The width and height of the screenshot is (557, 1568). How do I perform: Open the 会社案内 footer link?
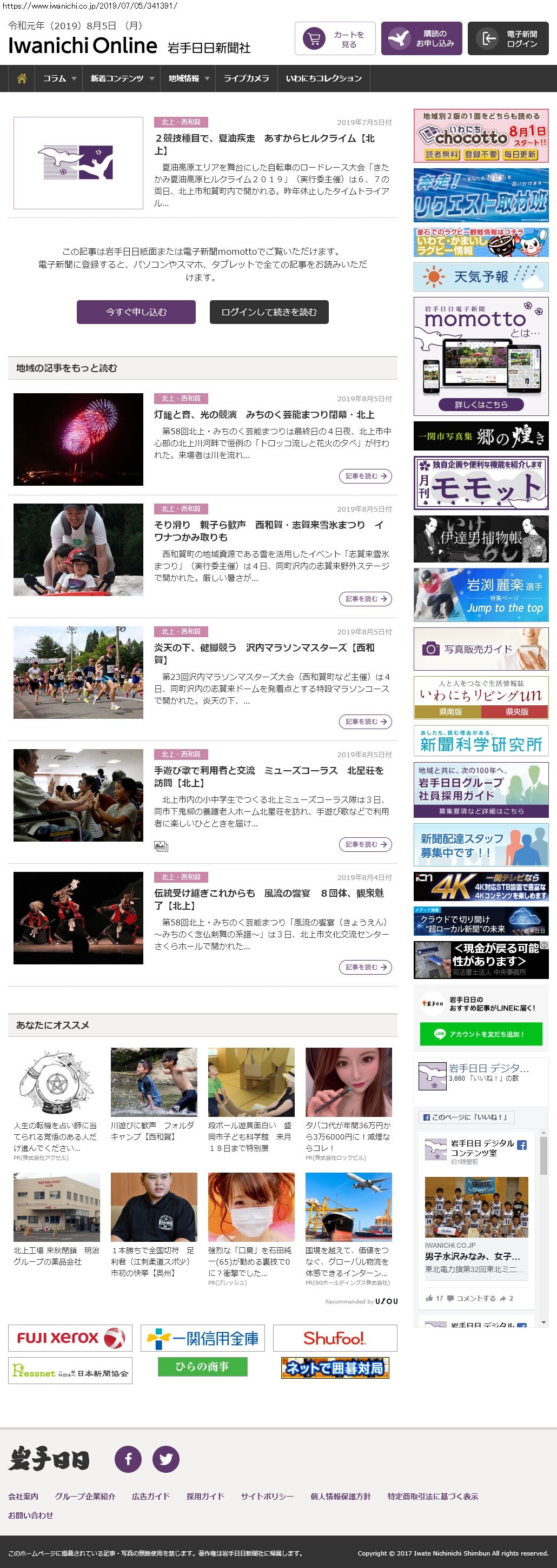point(23,1496)
